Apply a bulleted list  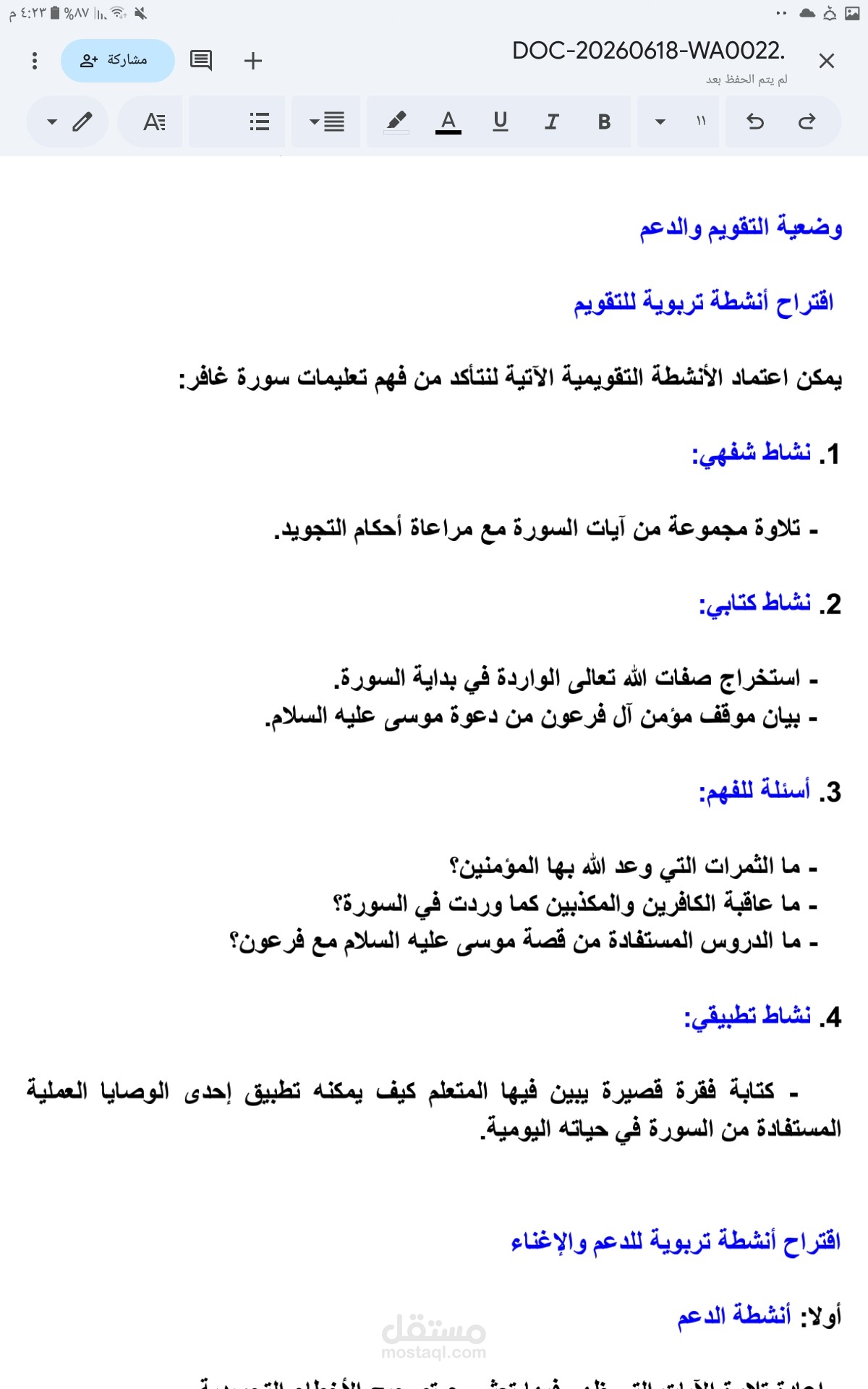tap(259, 122)
